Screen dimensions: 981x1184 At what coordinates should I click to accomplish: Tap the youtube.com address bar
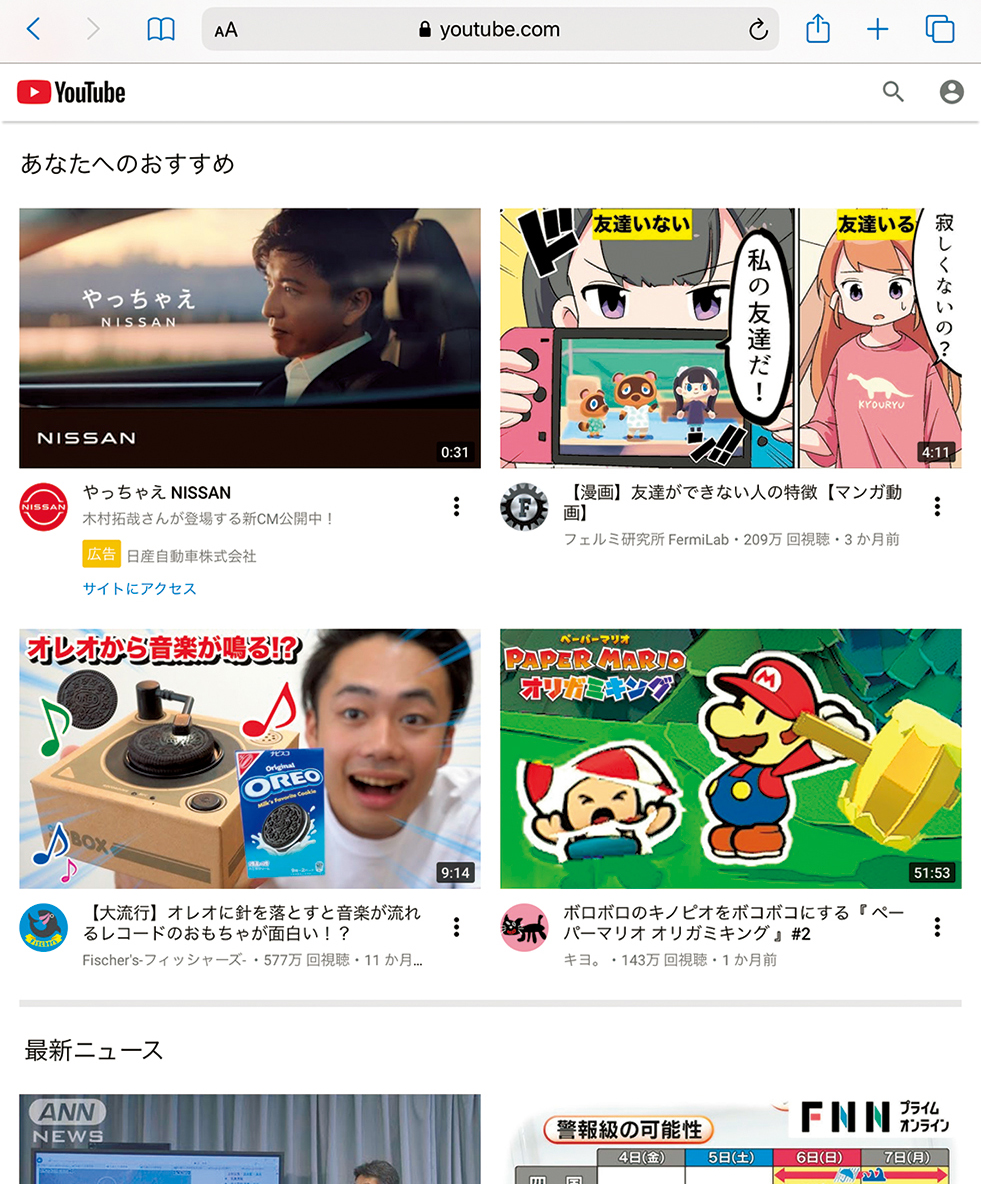pos(490,30)
